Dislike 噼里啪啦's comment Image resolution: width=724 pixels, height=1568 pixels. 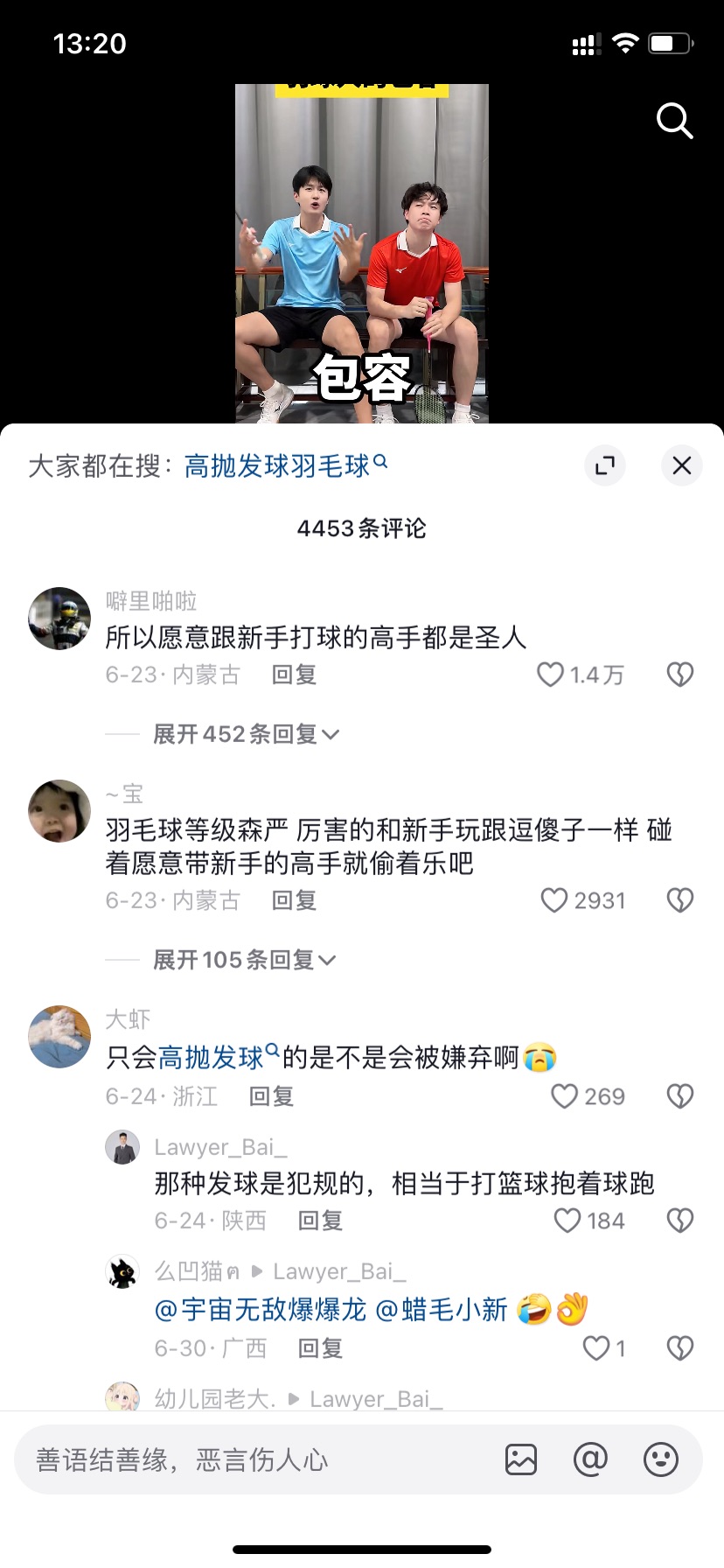(x=680, y=675)
